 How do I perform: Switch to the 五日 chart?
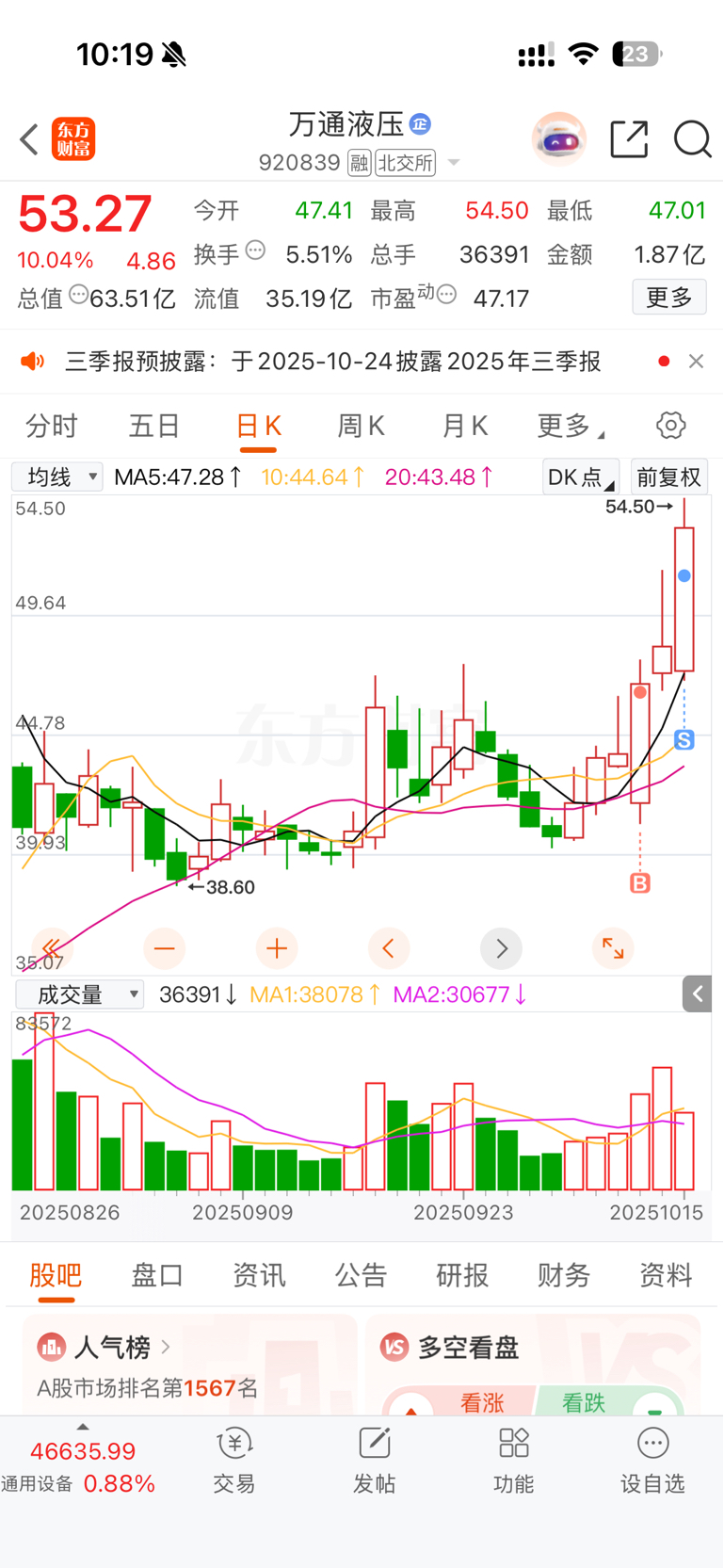tap(154, 427)
